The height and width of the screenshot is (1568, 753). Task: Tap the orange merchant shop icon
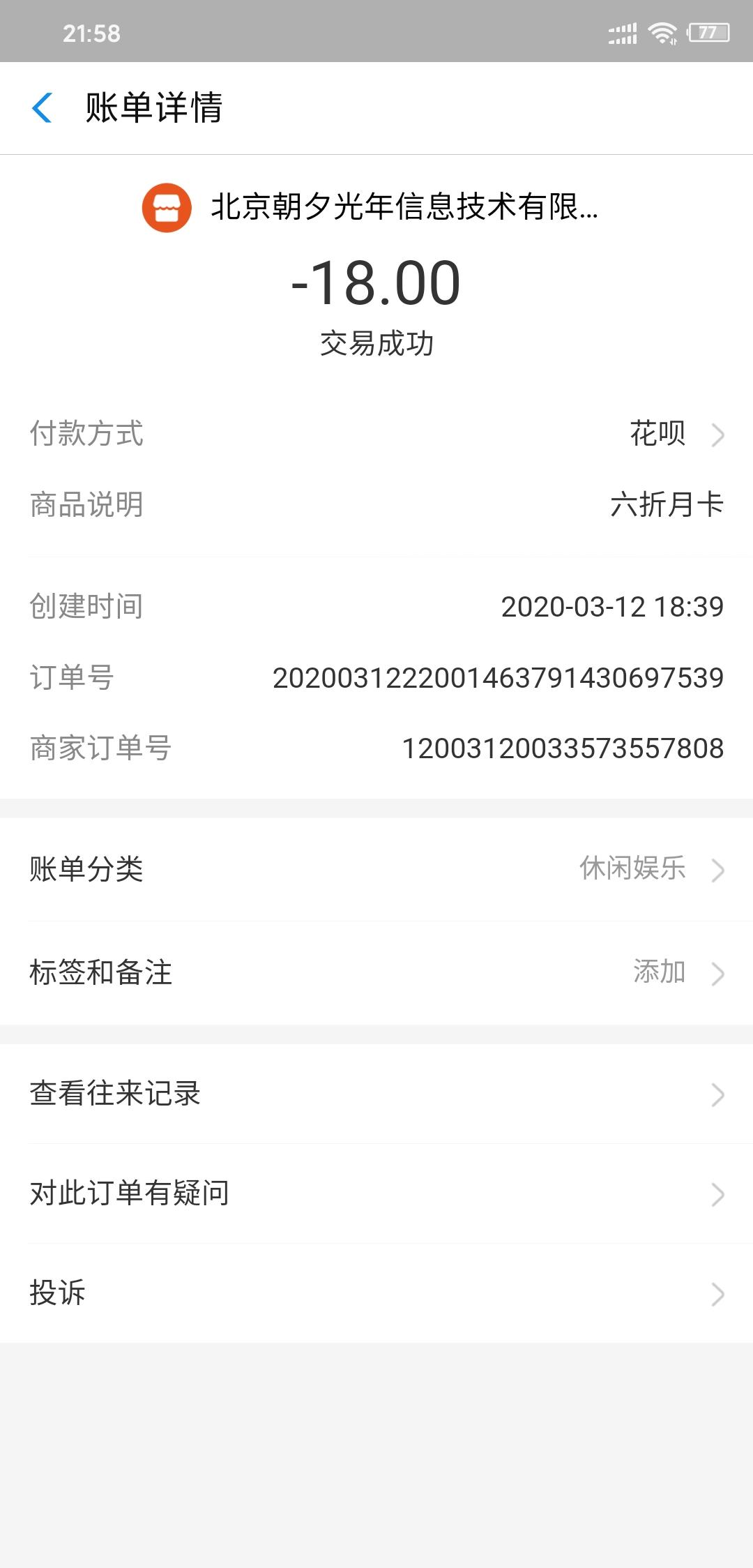(x=167, y=207)
